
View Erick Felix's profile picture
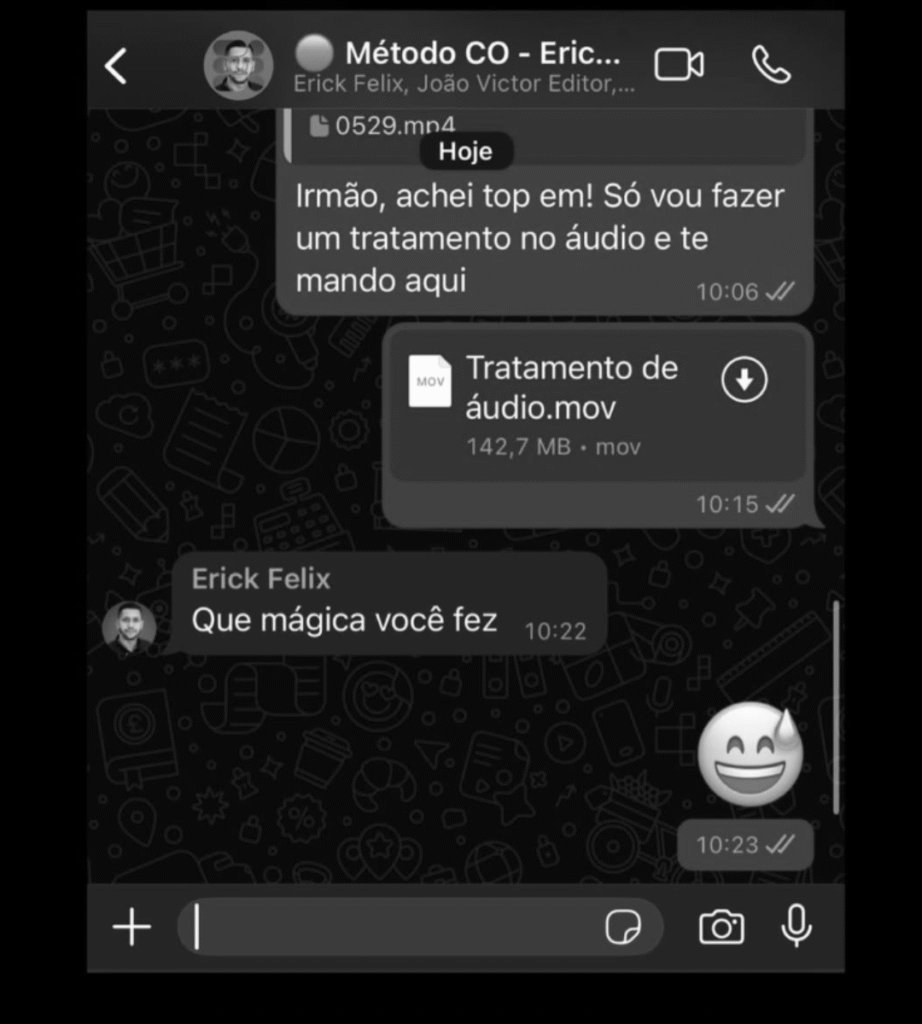click(x=129, y=628)
